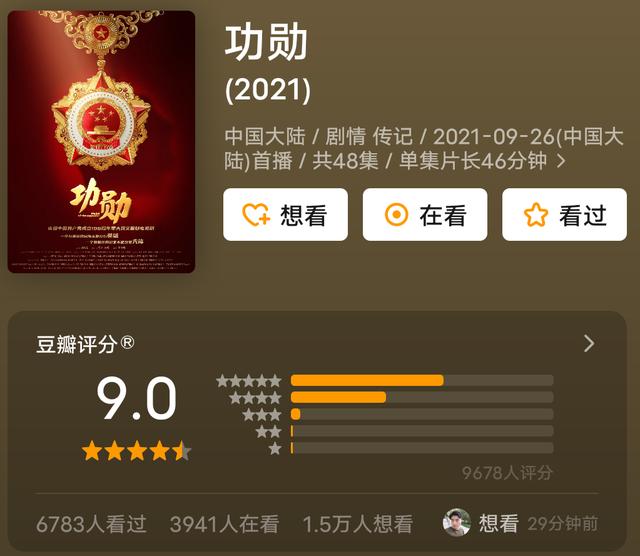Expand the show's info details chevron
Viewport: 640px width, 556px height.
pyautogui.click(x=561, y=161)
